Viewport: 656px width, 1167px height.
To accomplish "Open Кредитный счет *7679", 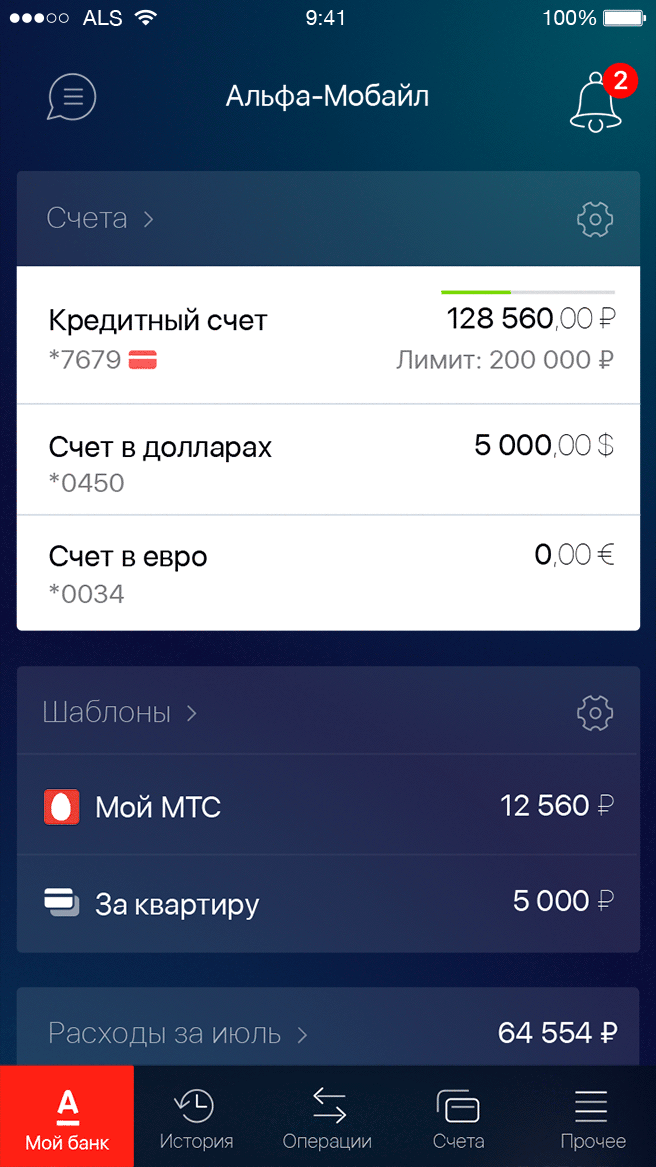I will pos(328,336).
